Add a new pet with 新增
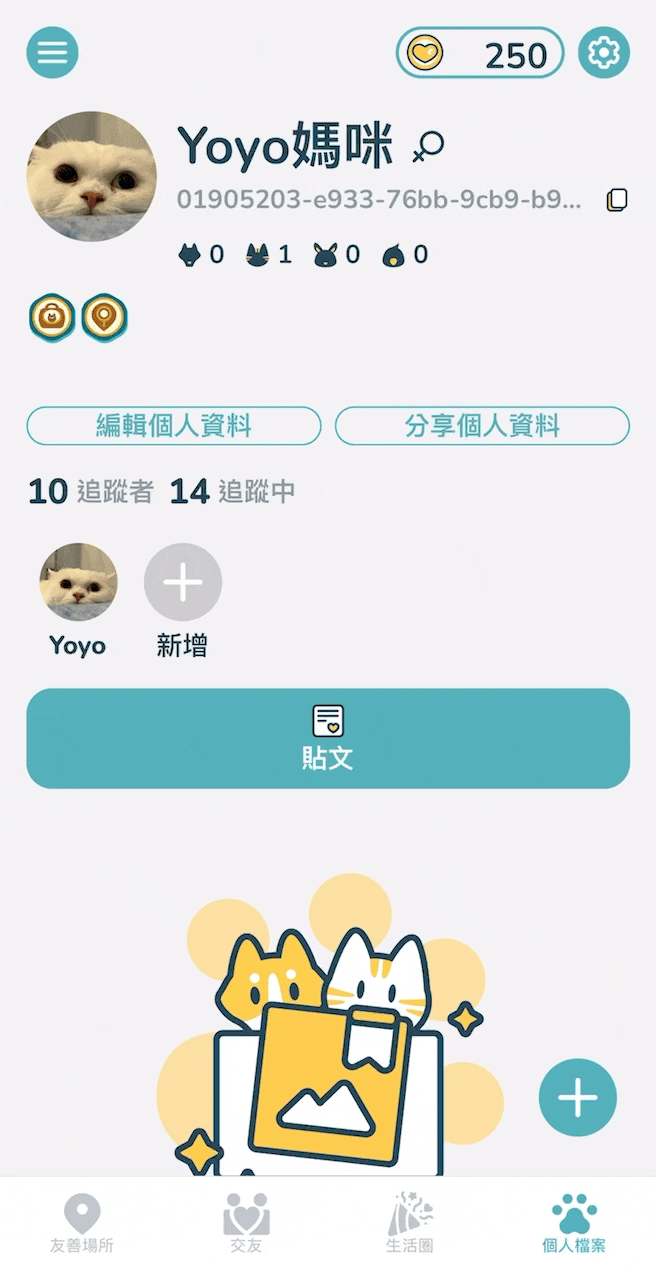The image size is (656, 1280). pyautogui.click(x=183, y=600)
